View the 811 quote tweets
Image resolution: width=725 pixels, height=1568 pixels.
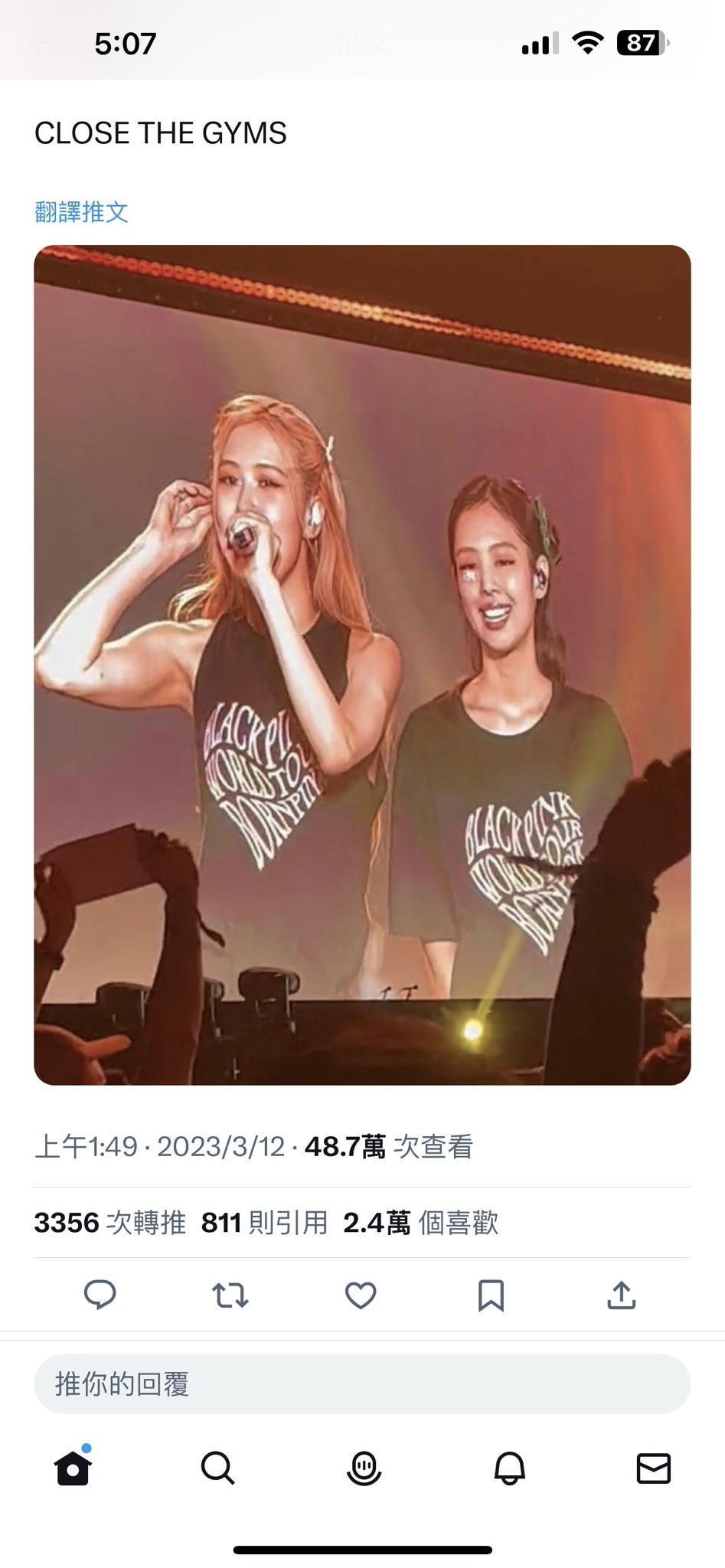tap(264, 1223)
